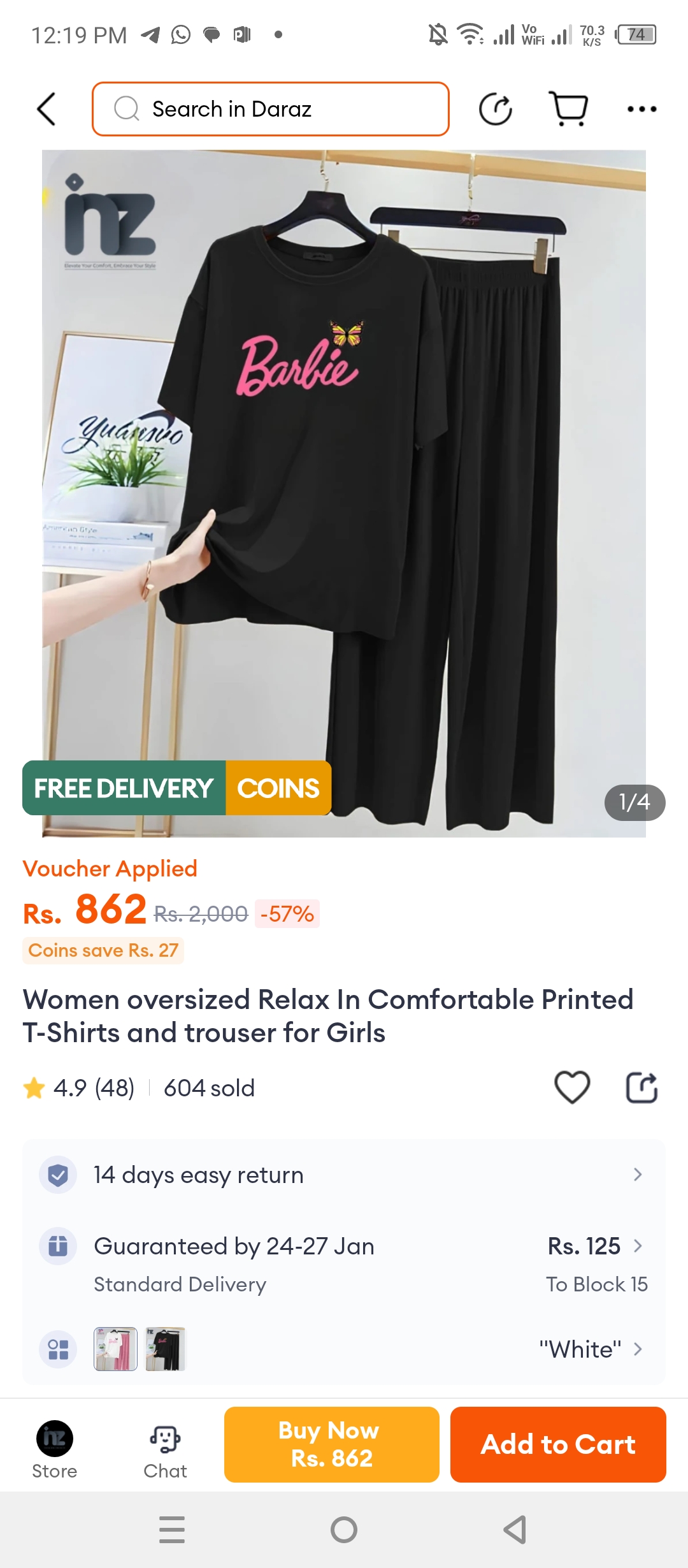Chat with the seller
The height and width of the screenshot is (1568, 688).
click(165, 1448)
